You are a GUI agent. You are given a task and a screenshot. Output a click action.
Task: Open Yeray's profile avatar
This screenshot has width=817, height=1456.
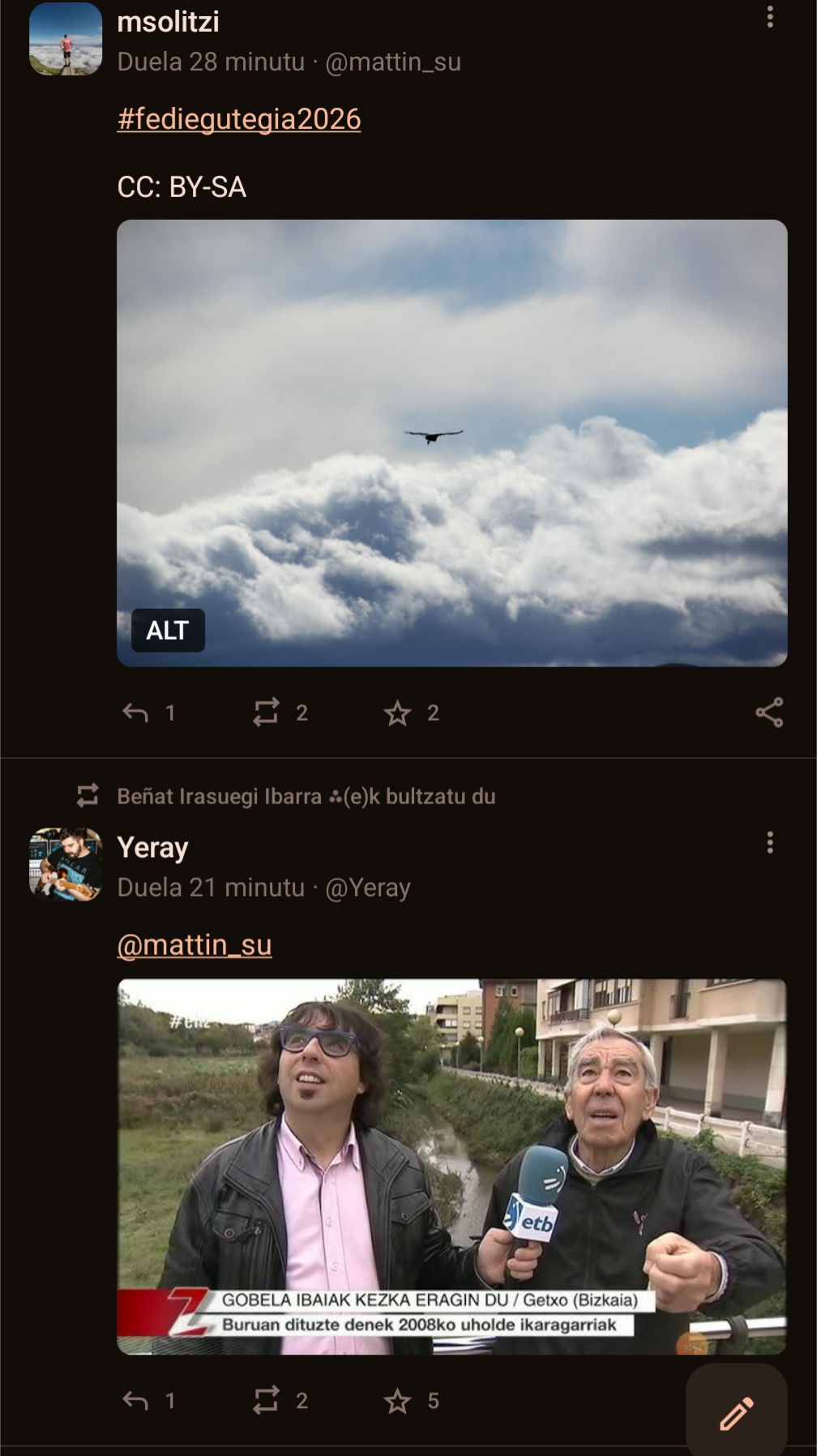[x=66, y=864]
